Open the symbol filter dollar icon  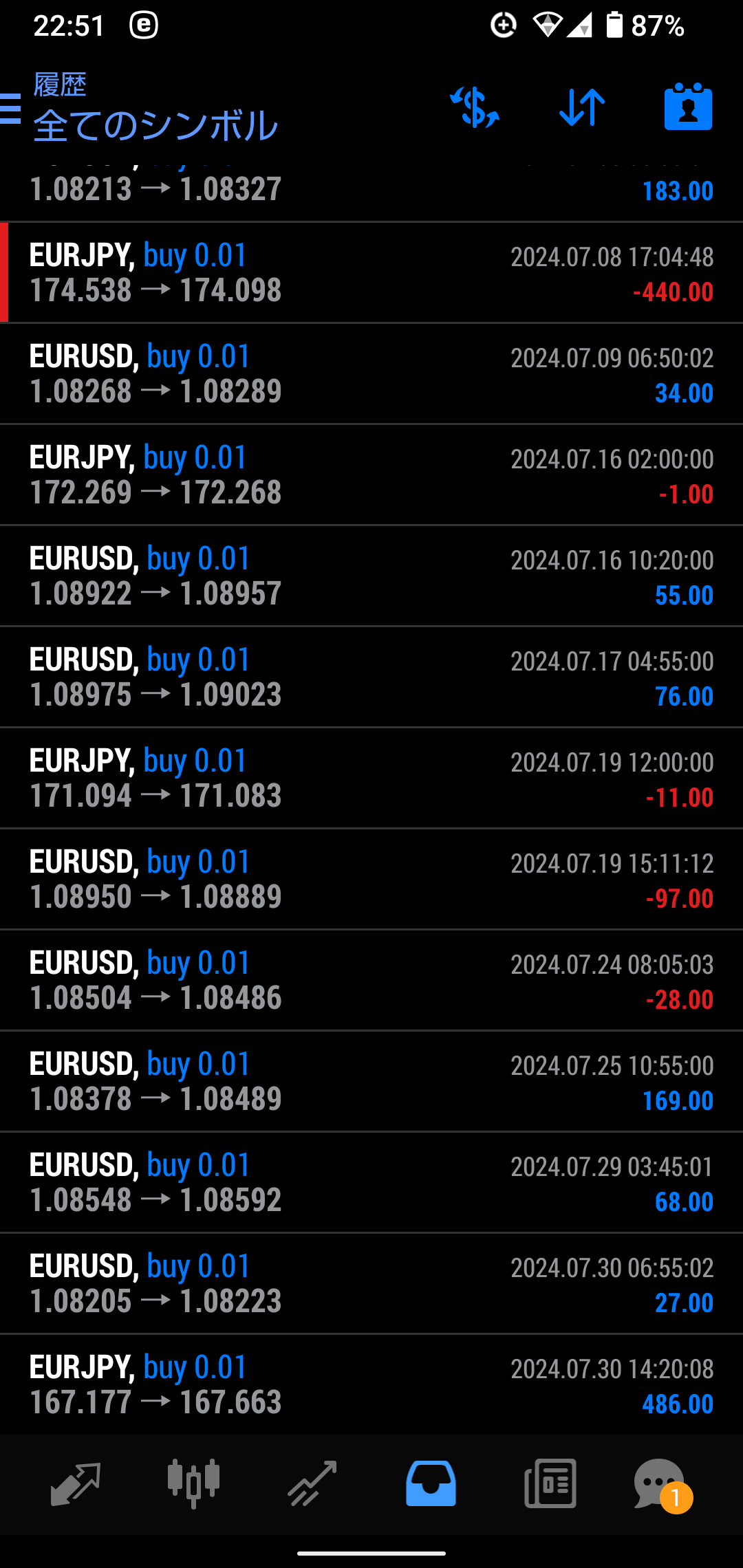(x=474, y=108)
